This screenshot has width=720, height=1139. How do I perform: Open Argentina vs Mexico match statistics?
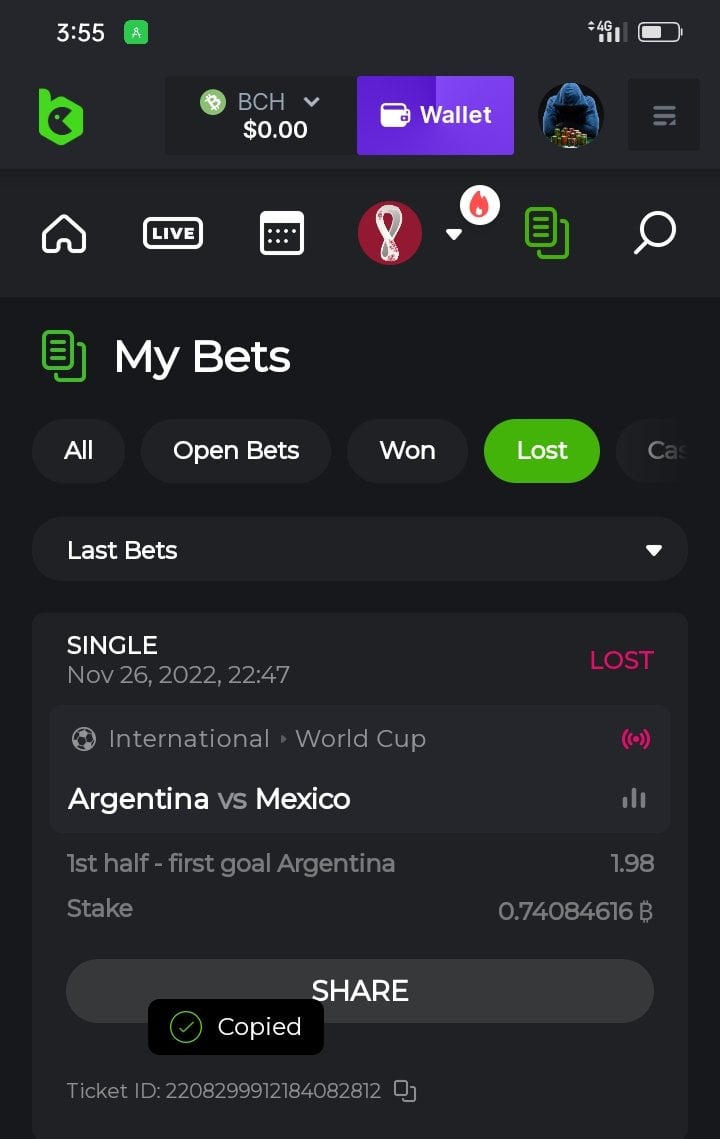[634, 798]
